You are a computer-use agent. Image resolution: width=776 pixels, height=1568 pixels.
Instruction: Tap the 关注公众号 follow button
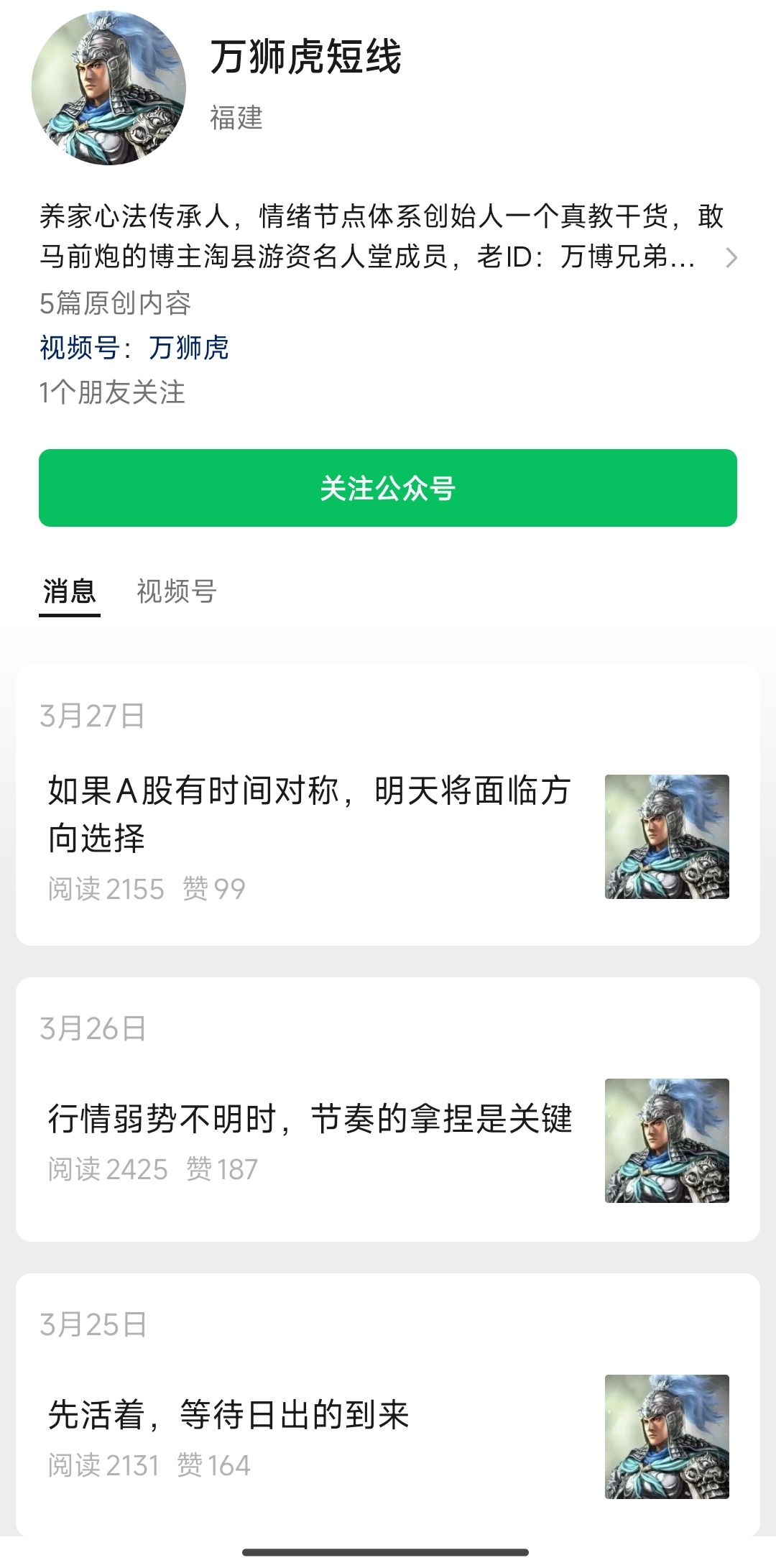tap(388, 488)
